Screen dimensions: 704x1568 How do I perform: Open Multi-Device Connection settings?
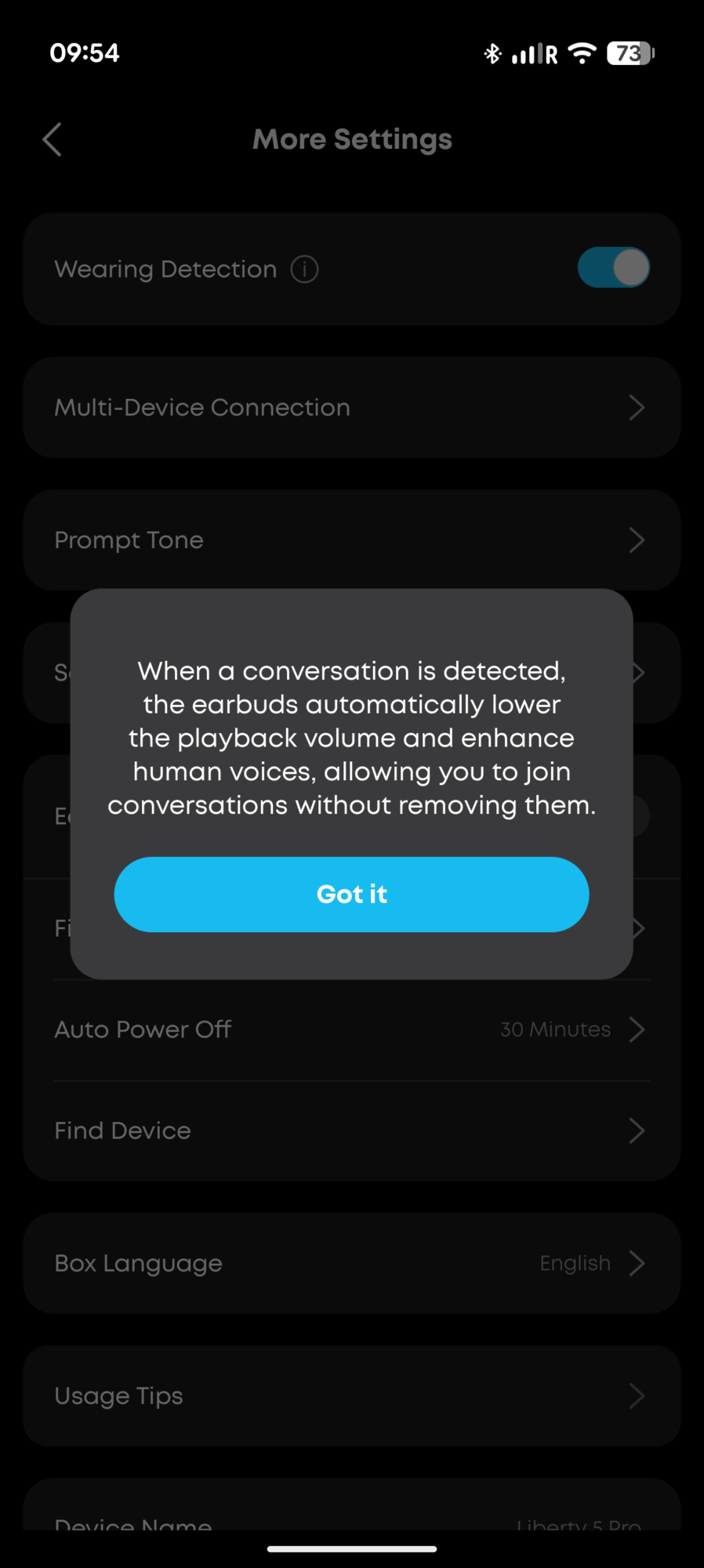click(x=351, y=408)
